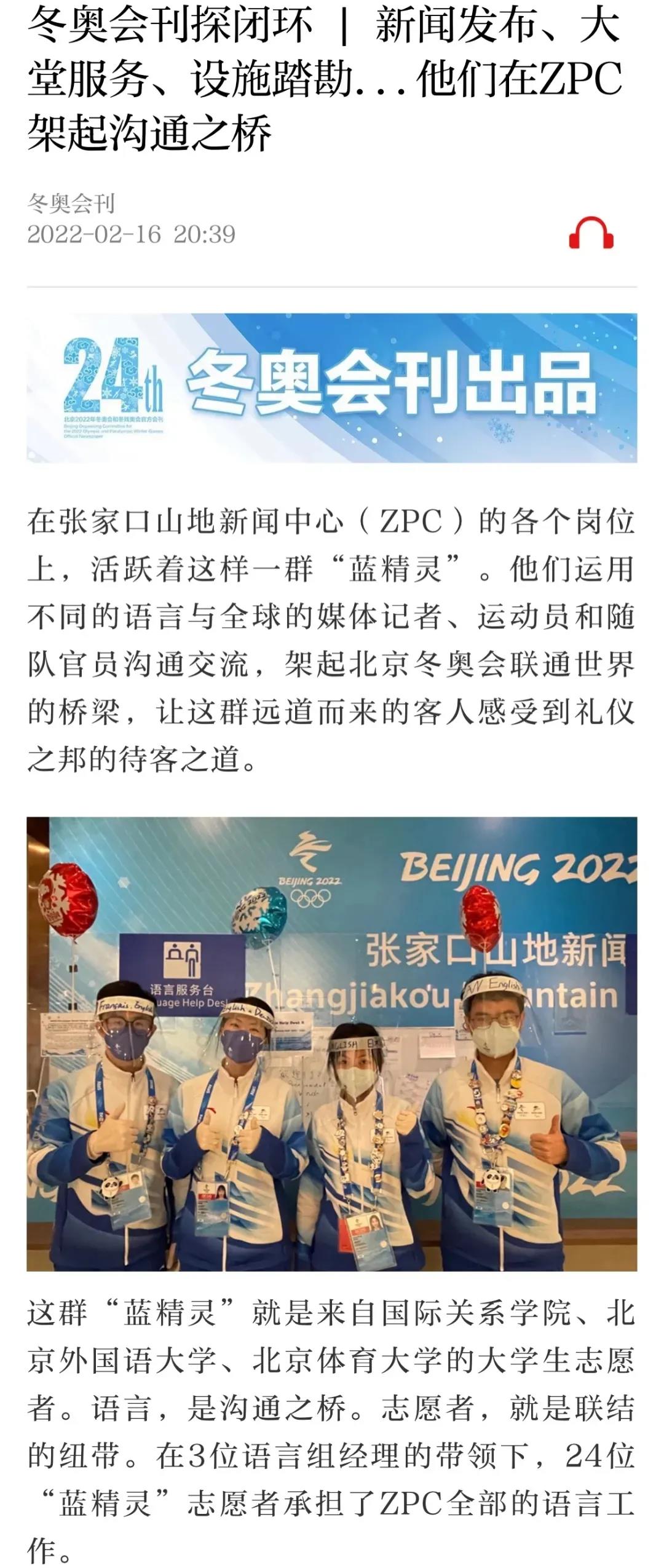
Task: Open the 冬奥会刊 author source
Action: [71, 204]
